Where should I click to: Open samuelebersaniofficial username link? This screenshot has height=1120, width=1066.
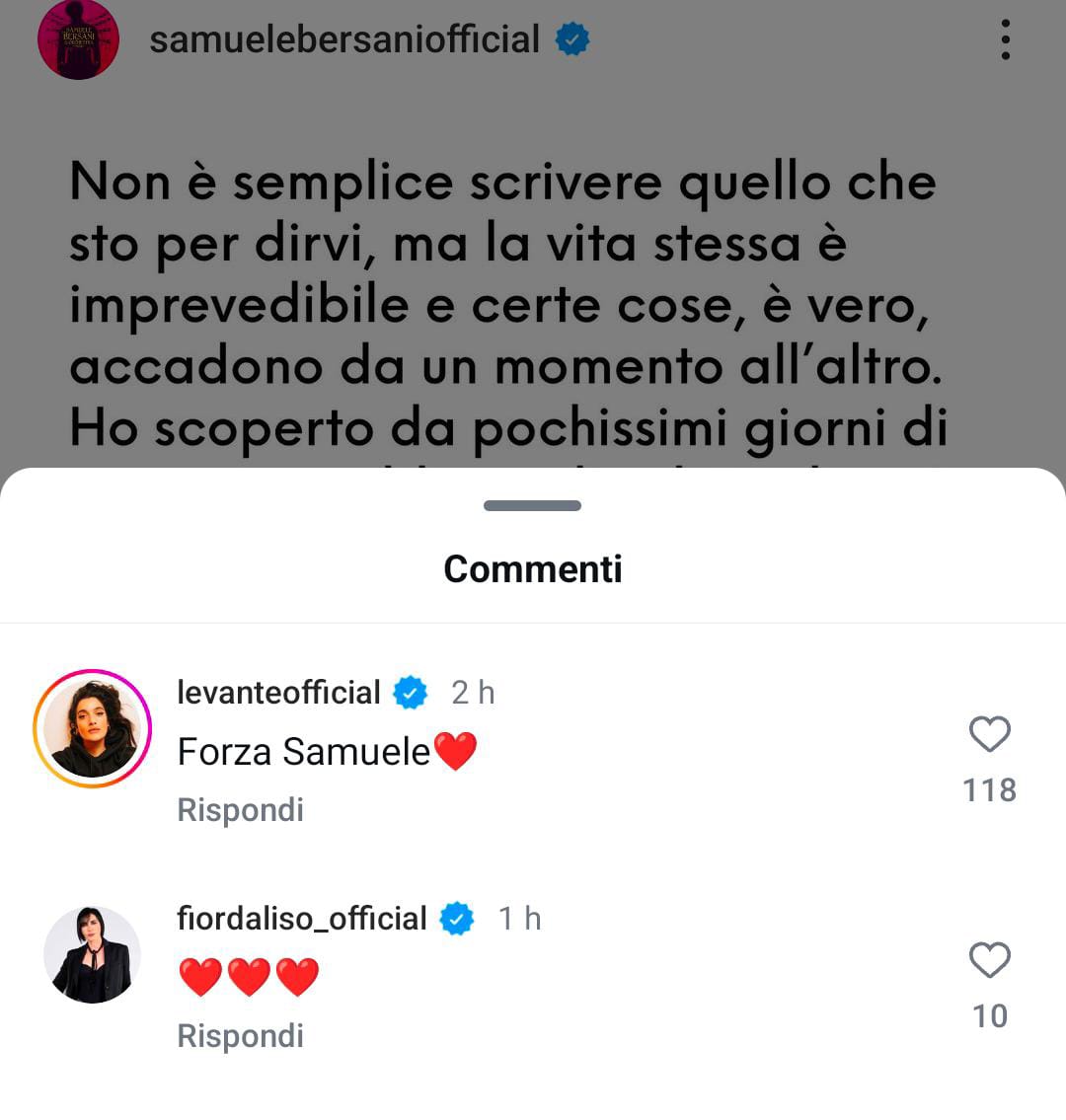[344, 39]
